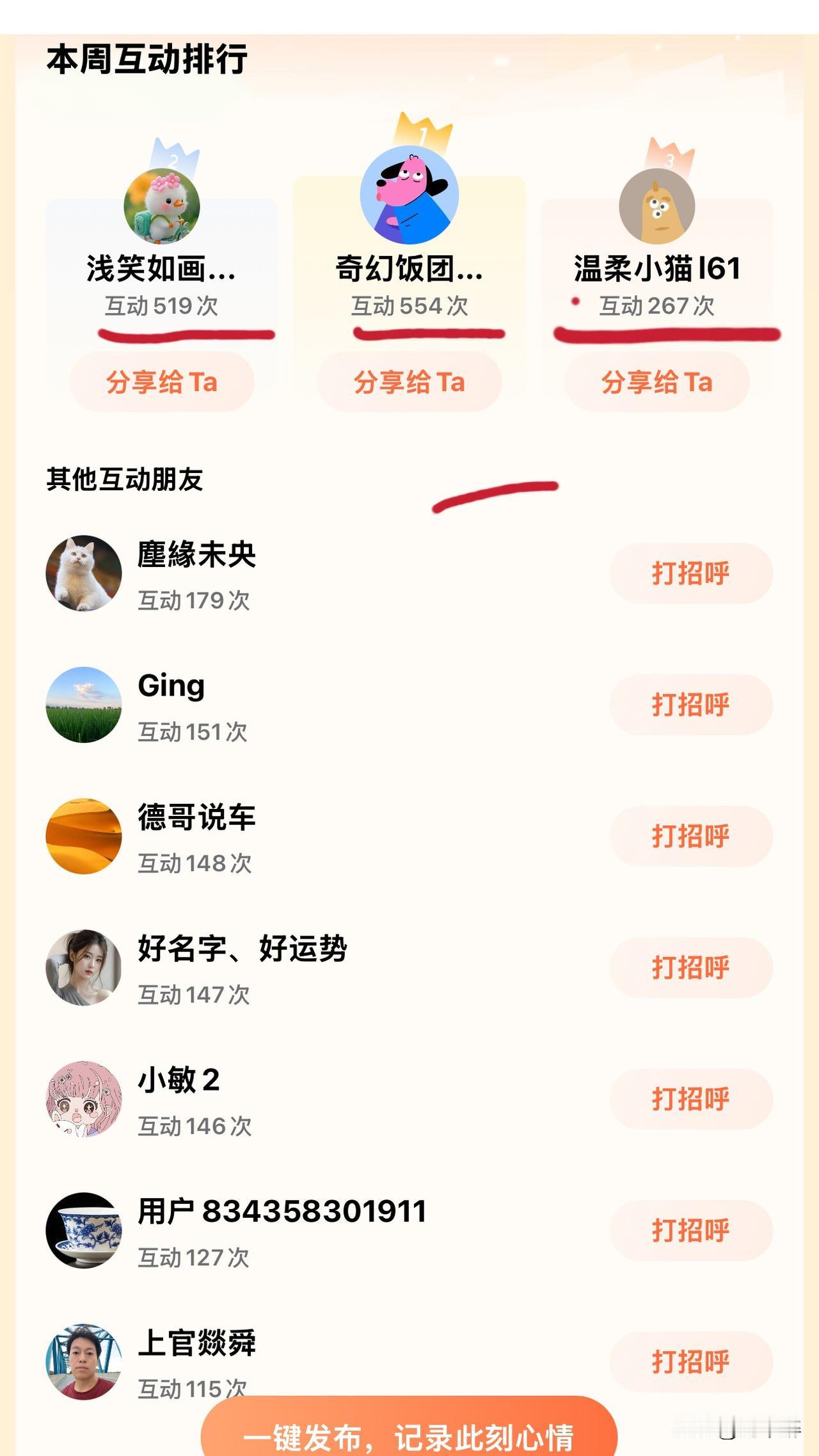Open the blue porcelain cup avatar of 用户 834358301911
This screenshot has height=1456, width=819.
85,1231
